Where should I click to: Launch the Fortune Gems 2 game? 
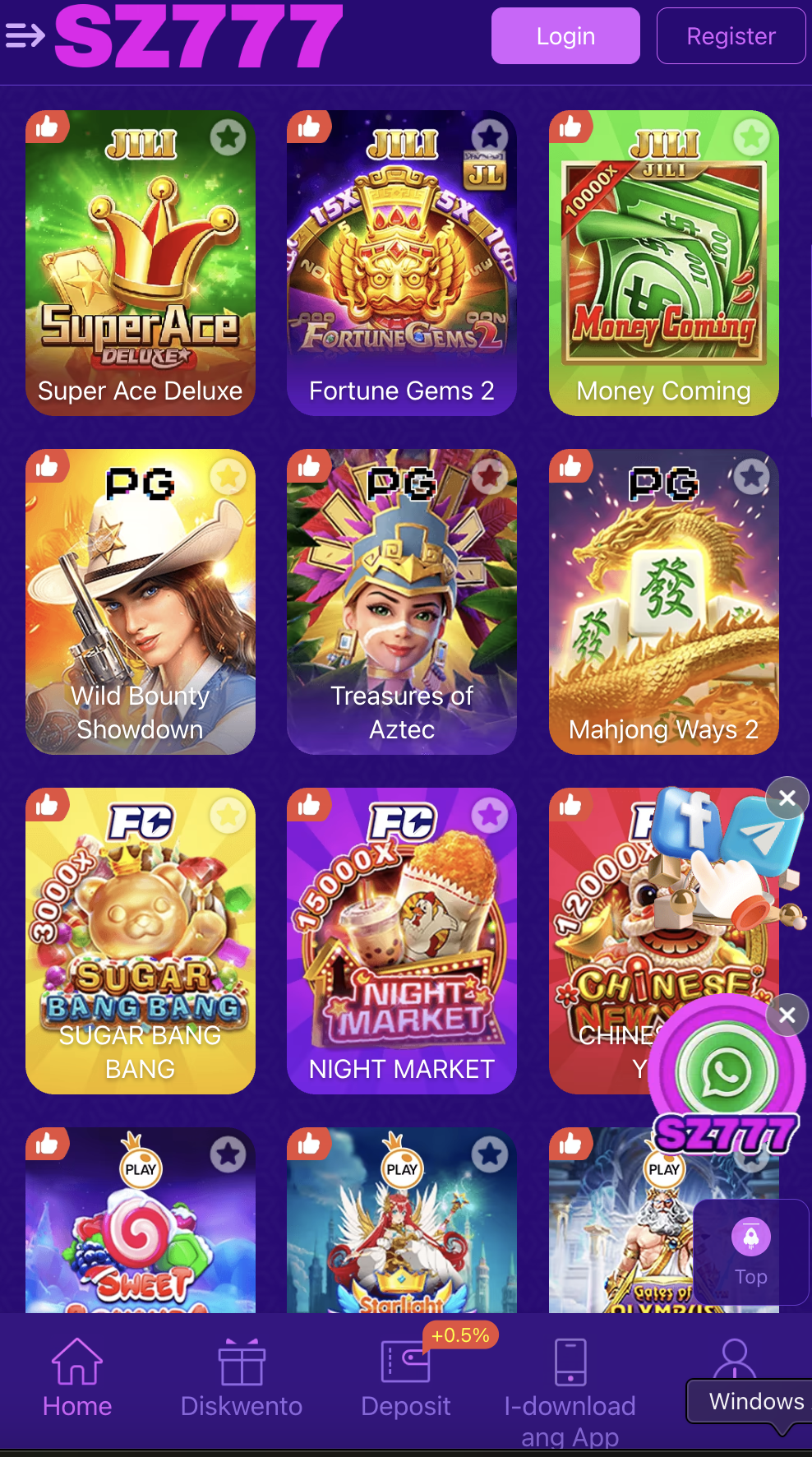402,263
